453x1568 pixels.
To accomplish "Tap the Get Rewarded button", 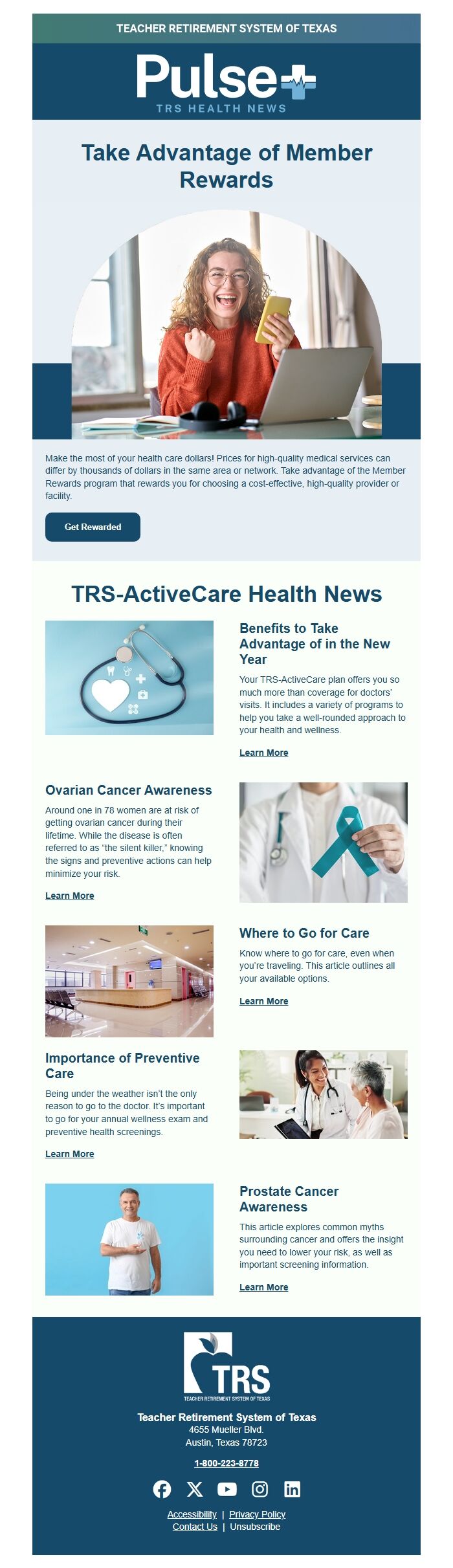I will [x=93, y=527].
